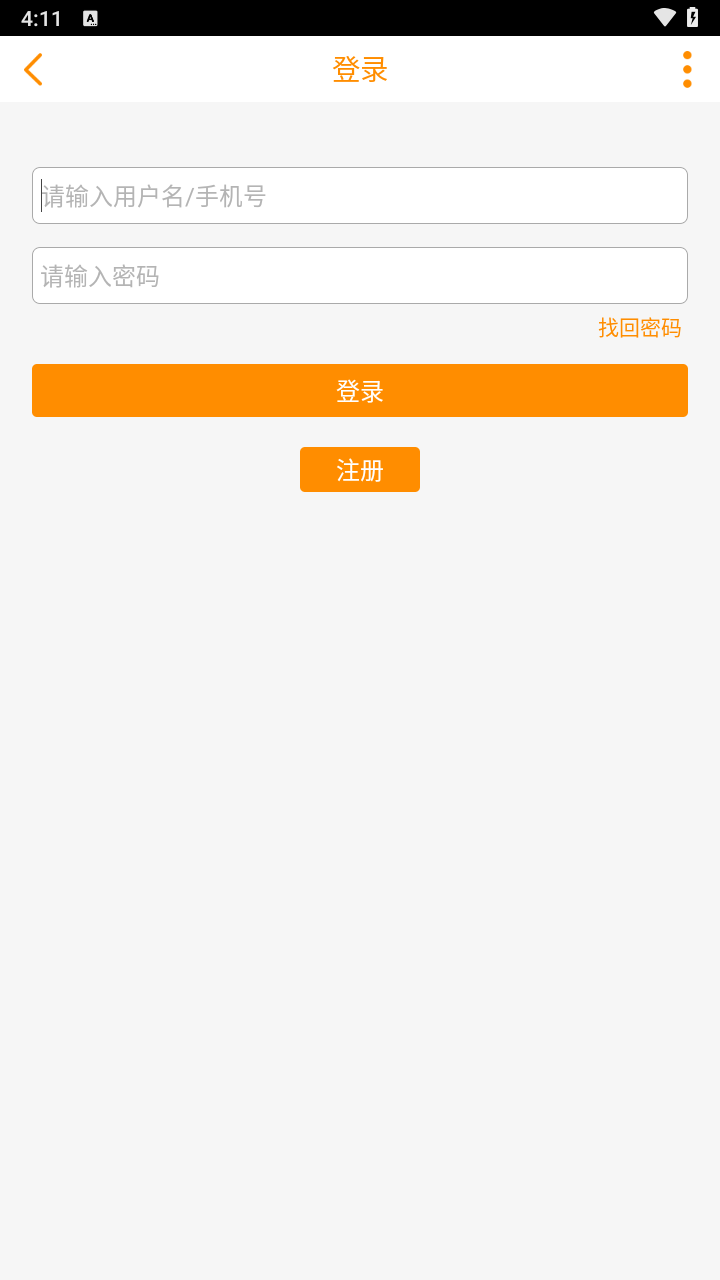Open the three-dot overflow menu

click(687, 70)
